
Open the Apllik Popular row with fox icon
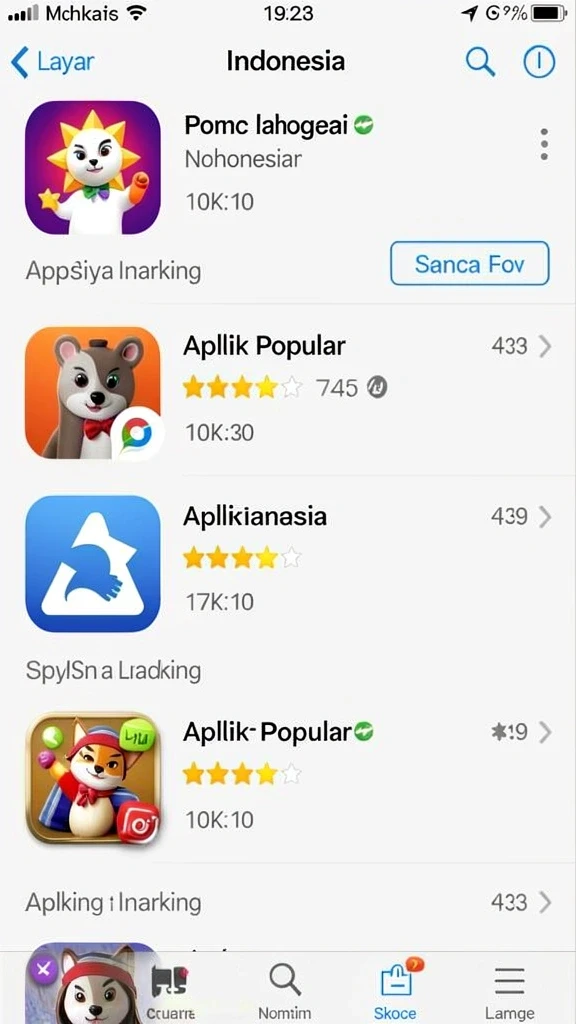click(x=288, y=778)
